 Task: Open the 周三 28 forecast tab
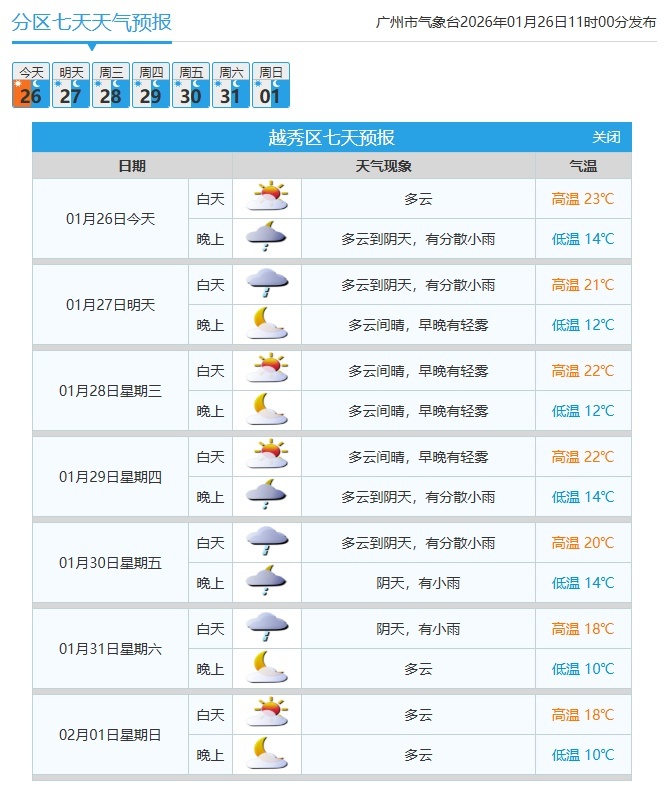[x=111, y=86]
